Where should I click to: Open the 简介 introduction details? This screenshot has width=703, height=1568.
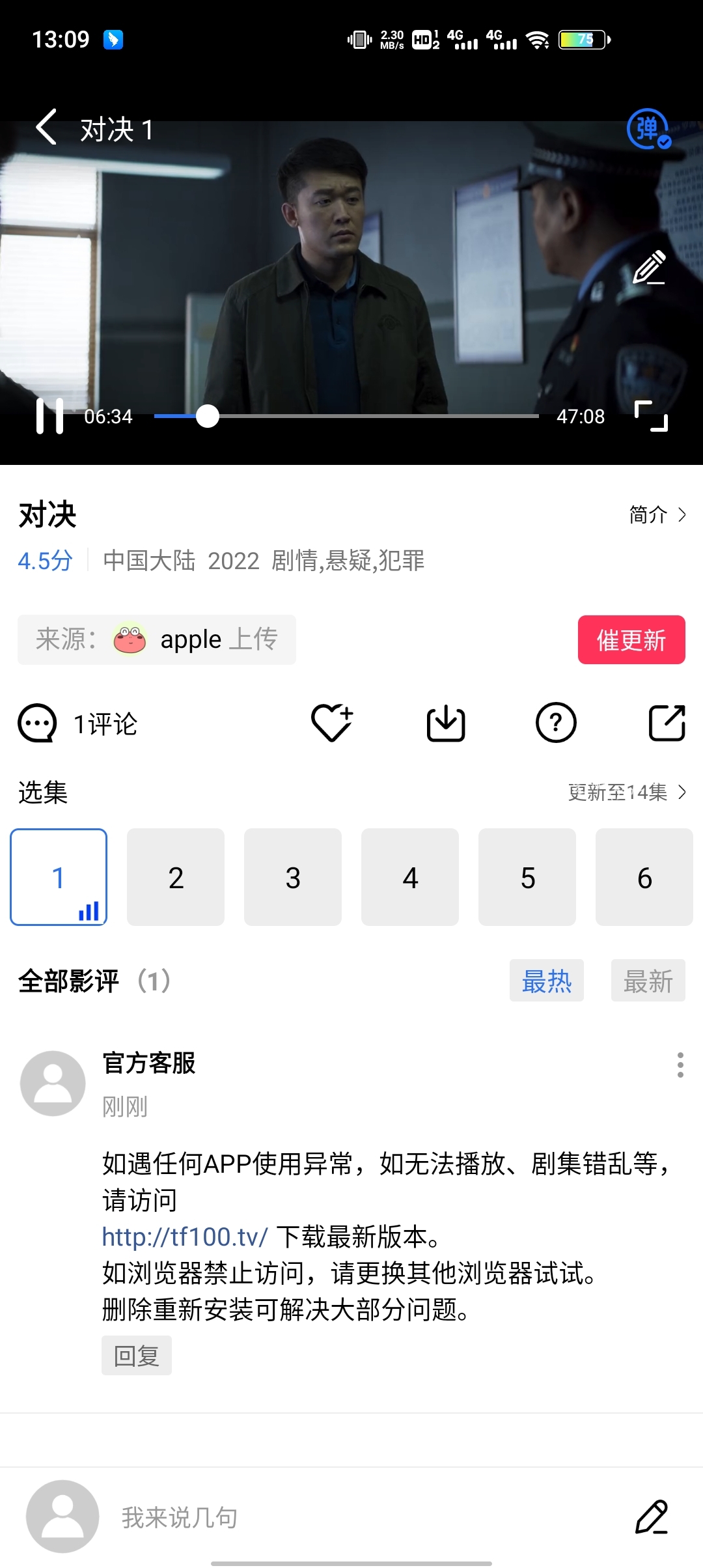tap(657, 515)
